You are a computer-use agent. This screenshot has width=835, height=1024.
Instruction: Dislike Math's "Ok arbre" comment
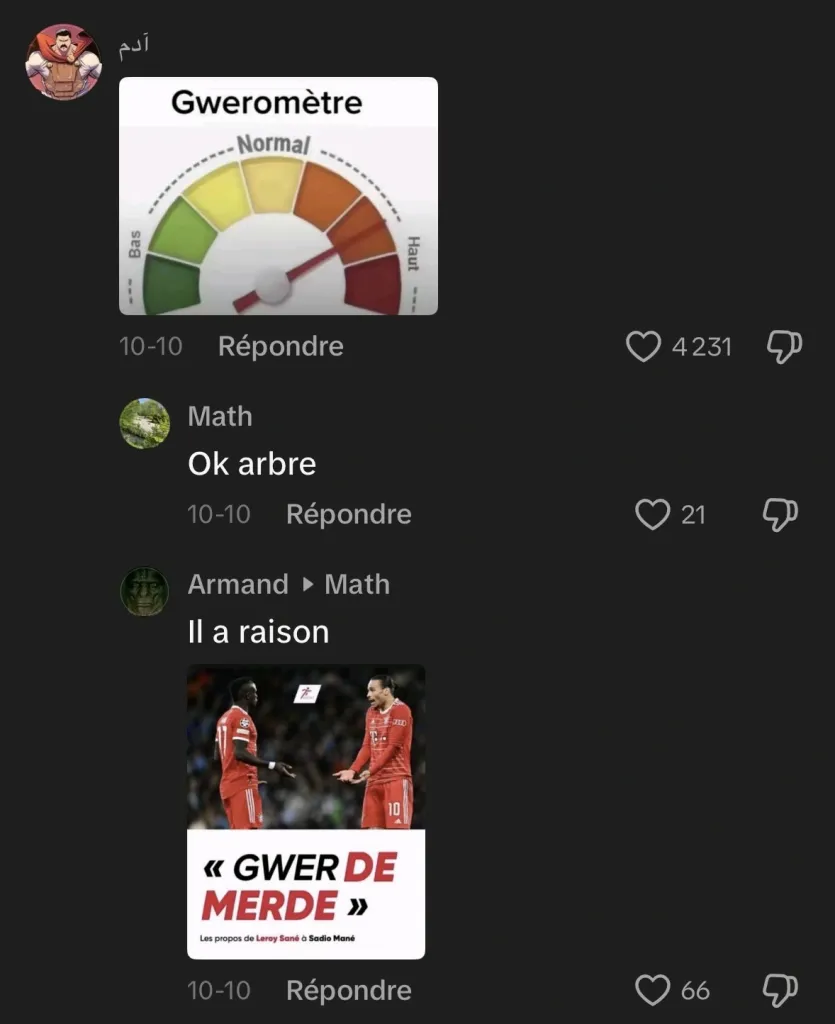[x=780, y=515]
